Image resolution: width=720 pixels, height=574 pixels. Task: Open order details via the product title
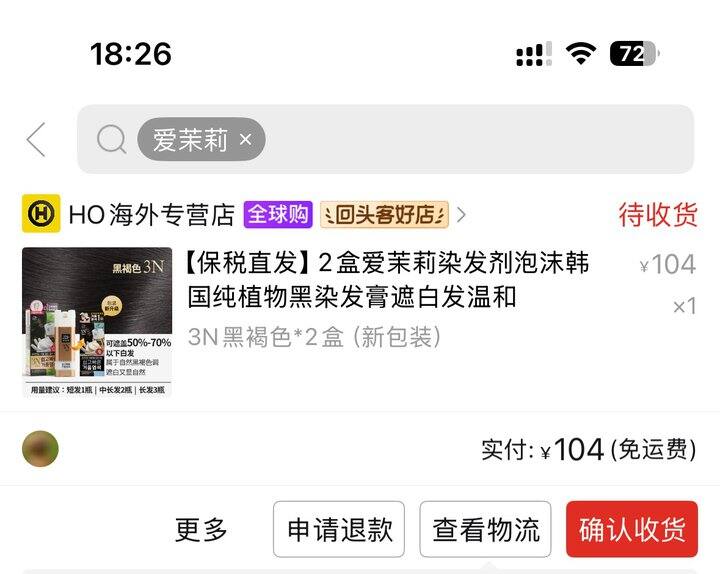click(x=388, y=280)
